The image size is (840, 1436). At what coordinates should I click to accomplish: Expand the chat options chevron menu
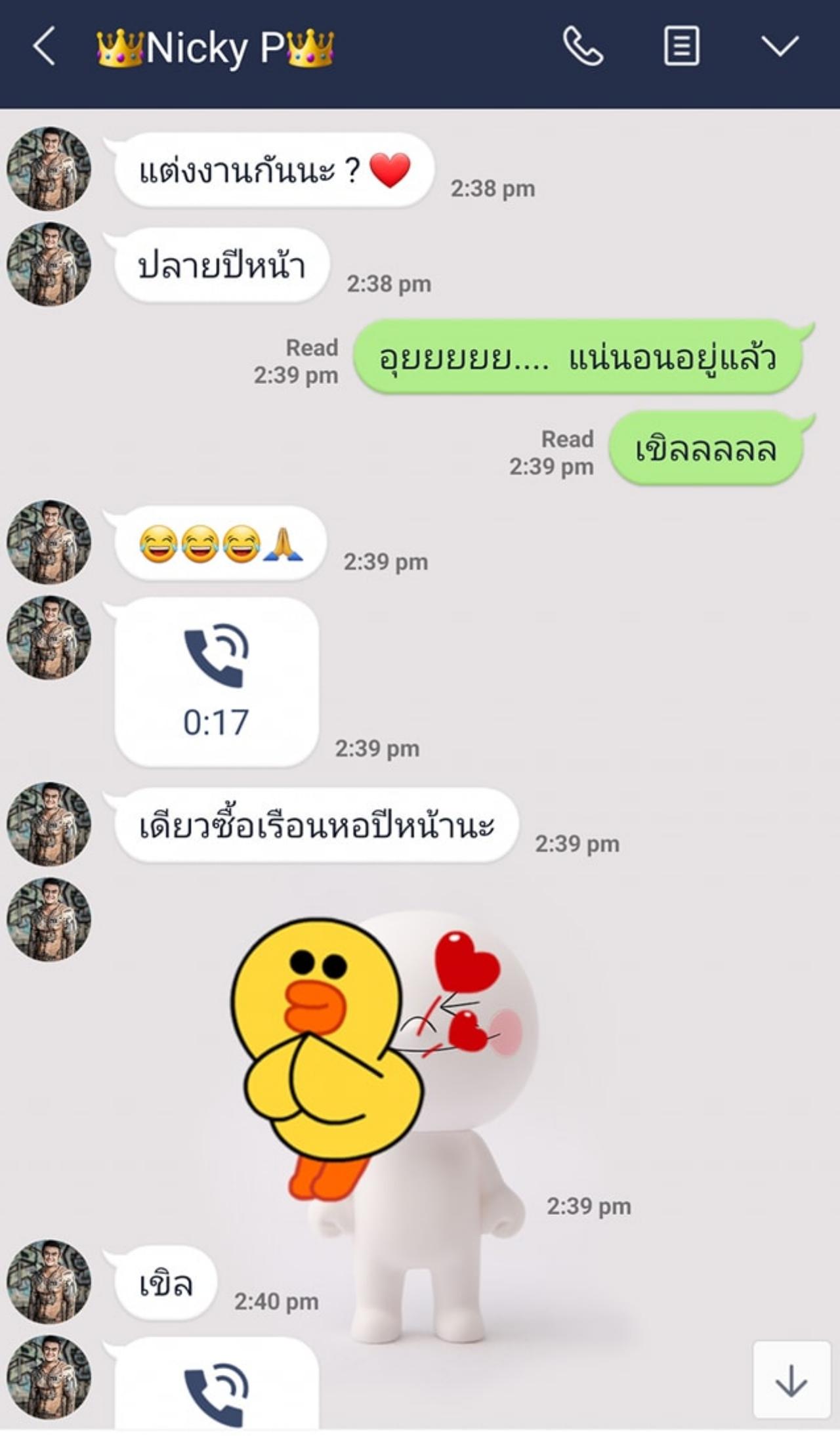coord(780,47)
